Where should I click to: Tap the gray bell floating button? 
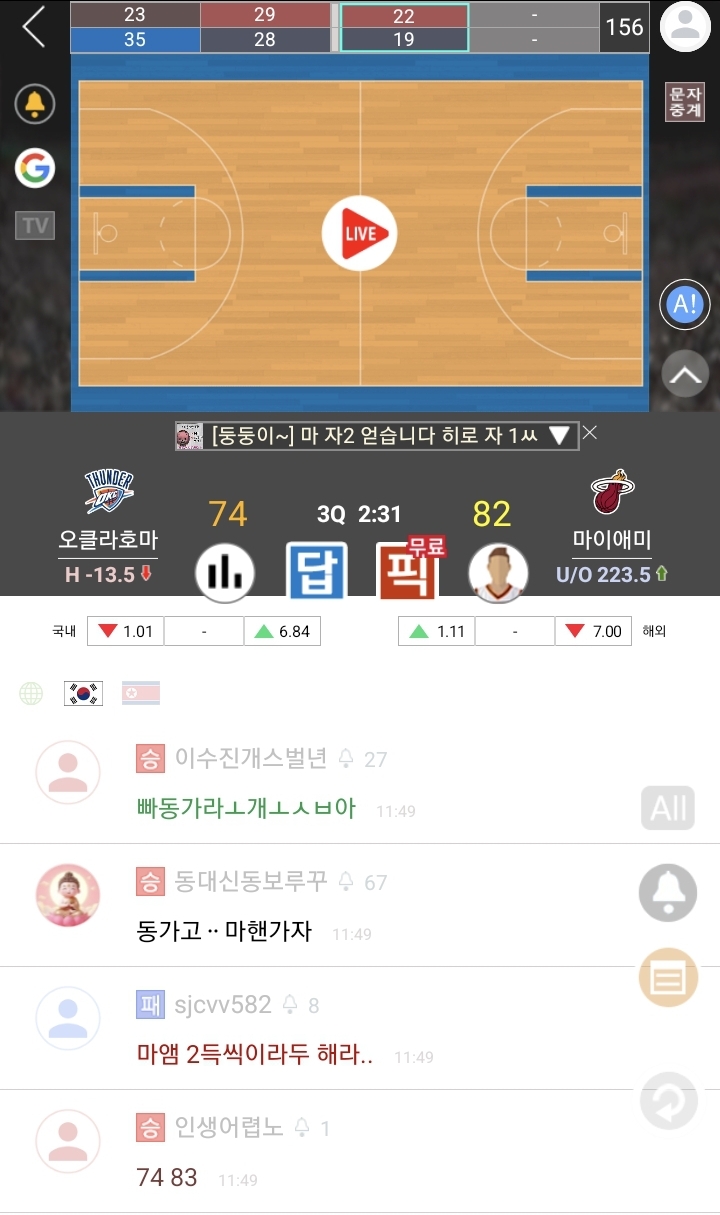pos(668,892)
